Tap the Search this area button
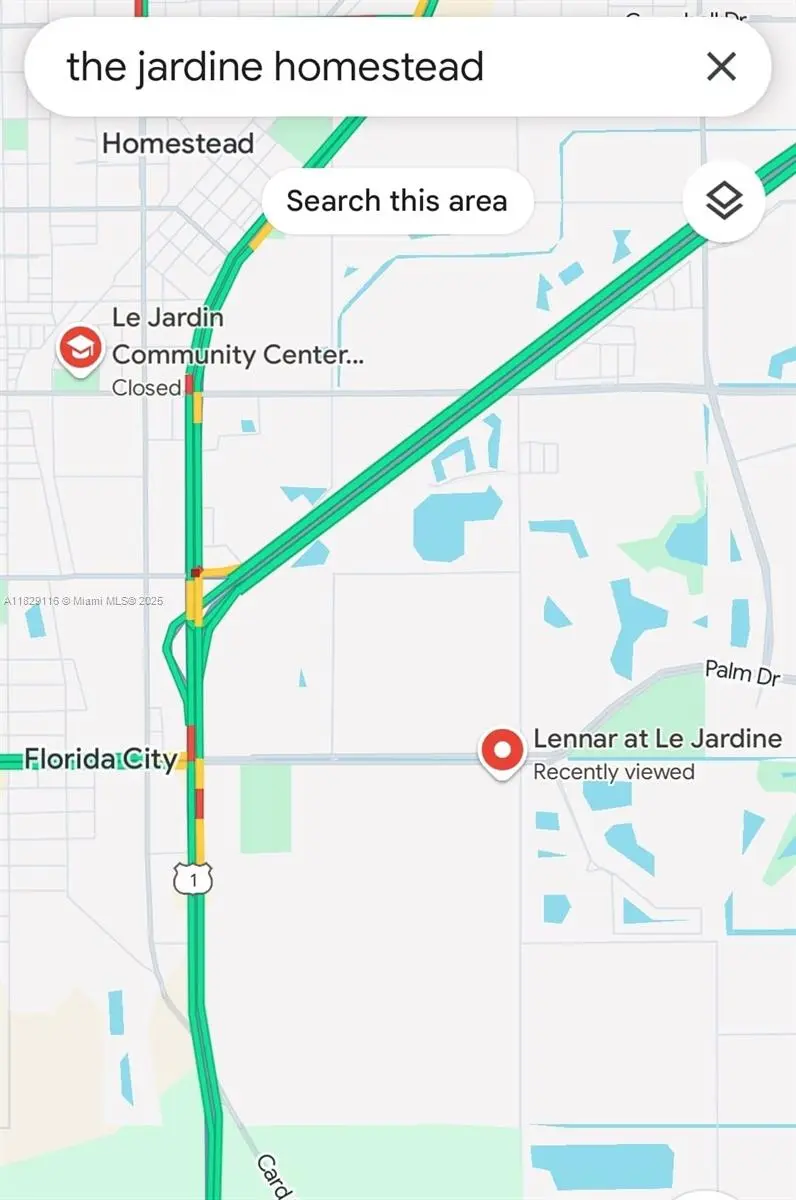This screenshot has width=796, height=1200. coord(397,201)
